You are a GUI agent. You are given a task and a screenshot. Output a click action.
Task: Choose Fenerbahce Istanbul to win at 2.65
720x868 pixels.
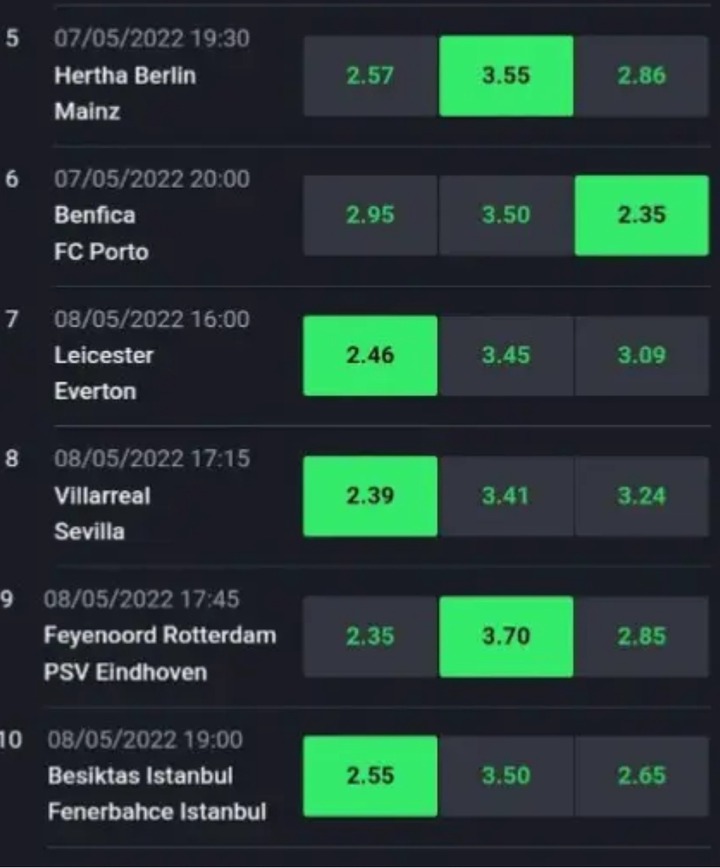(x=642, y=776)
